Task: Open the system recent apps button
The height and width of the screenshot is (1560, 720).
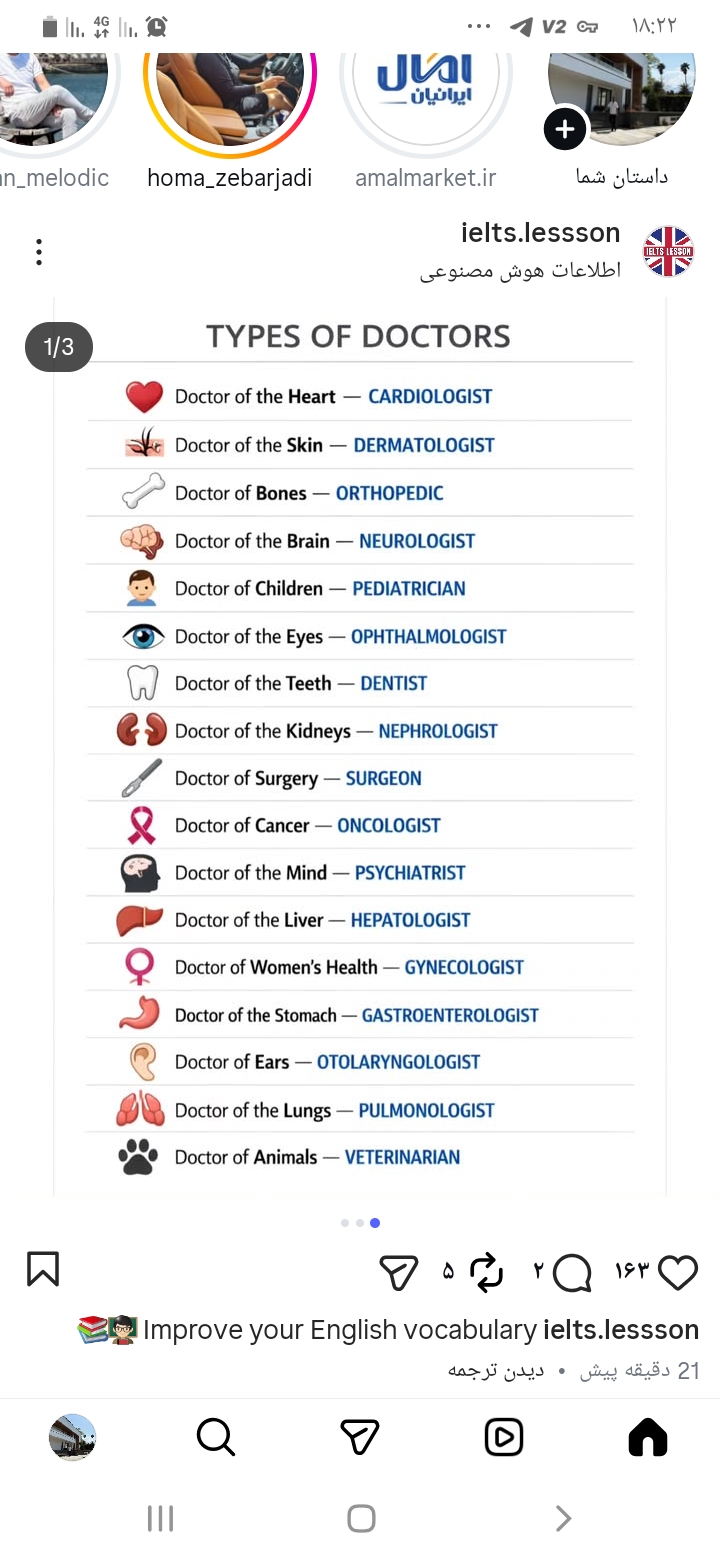Action: pyautogui.click(x=160, y=1519)
